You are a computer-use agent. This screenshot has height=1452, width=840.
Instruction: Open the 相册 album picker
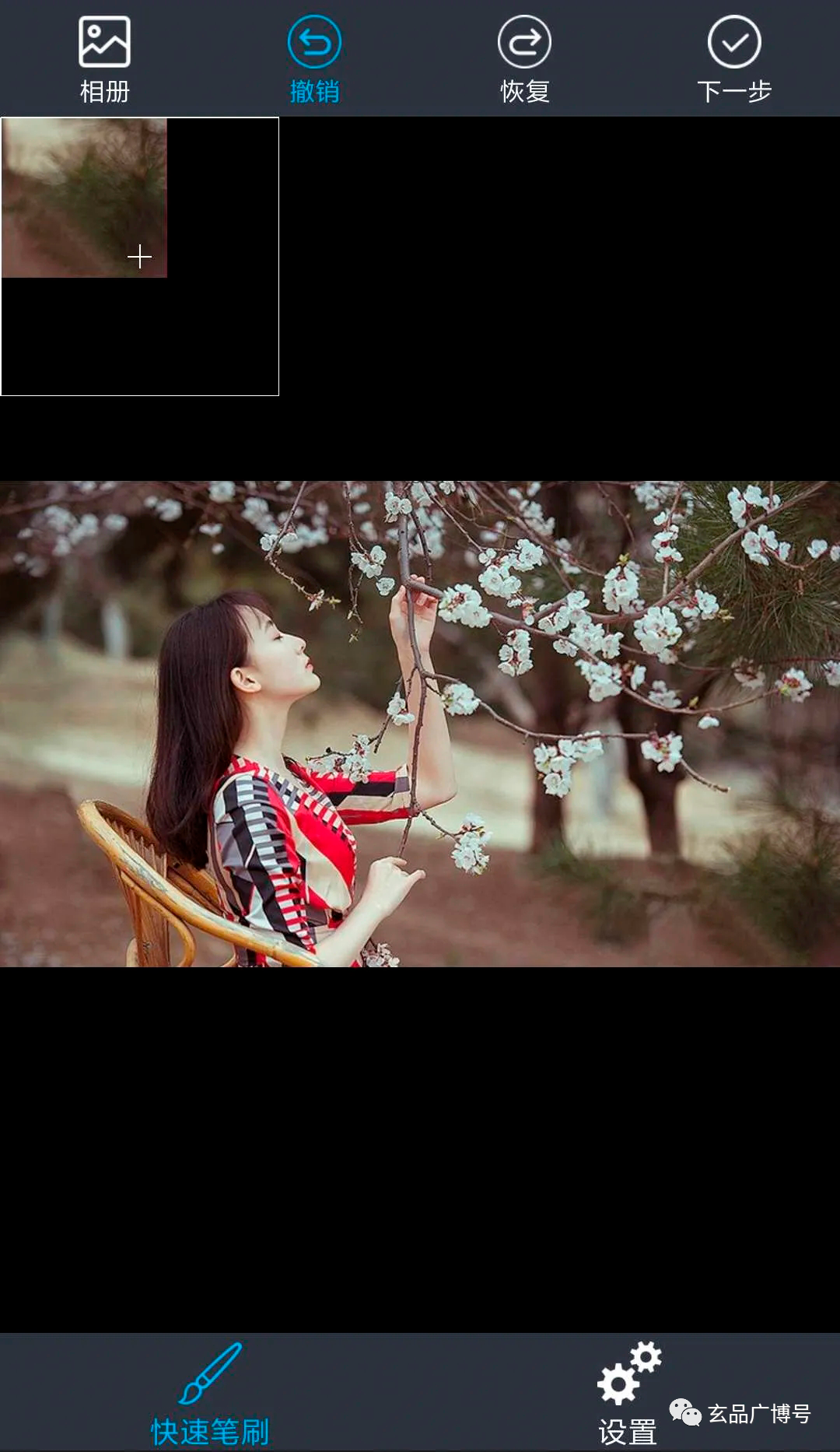point(104,59)
